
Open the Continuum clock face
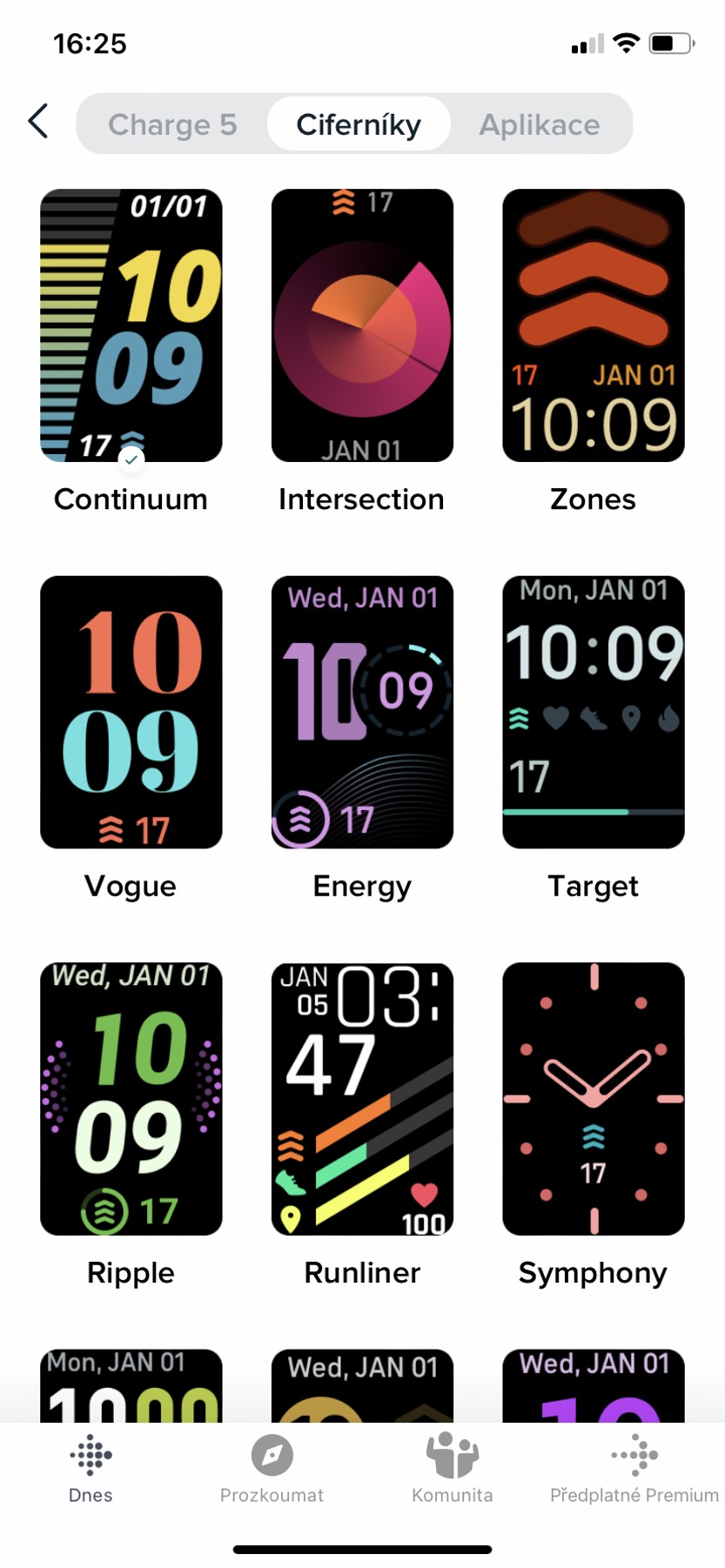pyautogui.click(x=131, y=325)
